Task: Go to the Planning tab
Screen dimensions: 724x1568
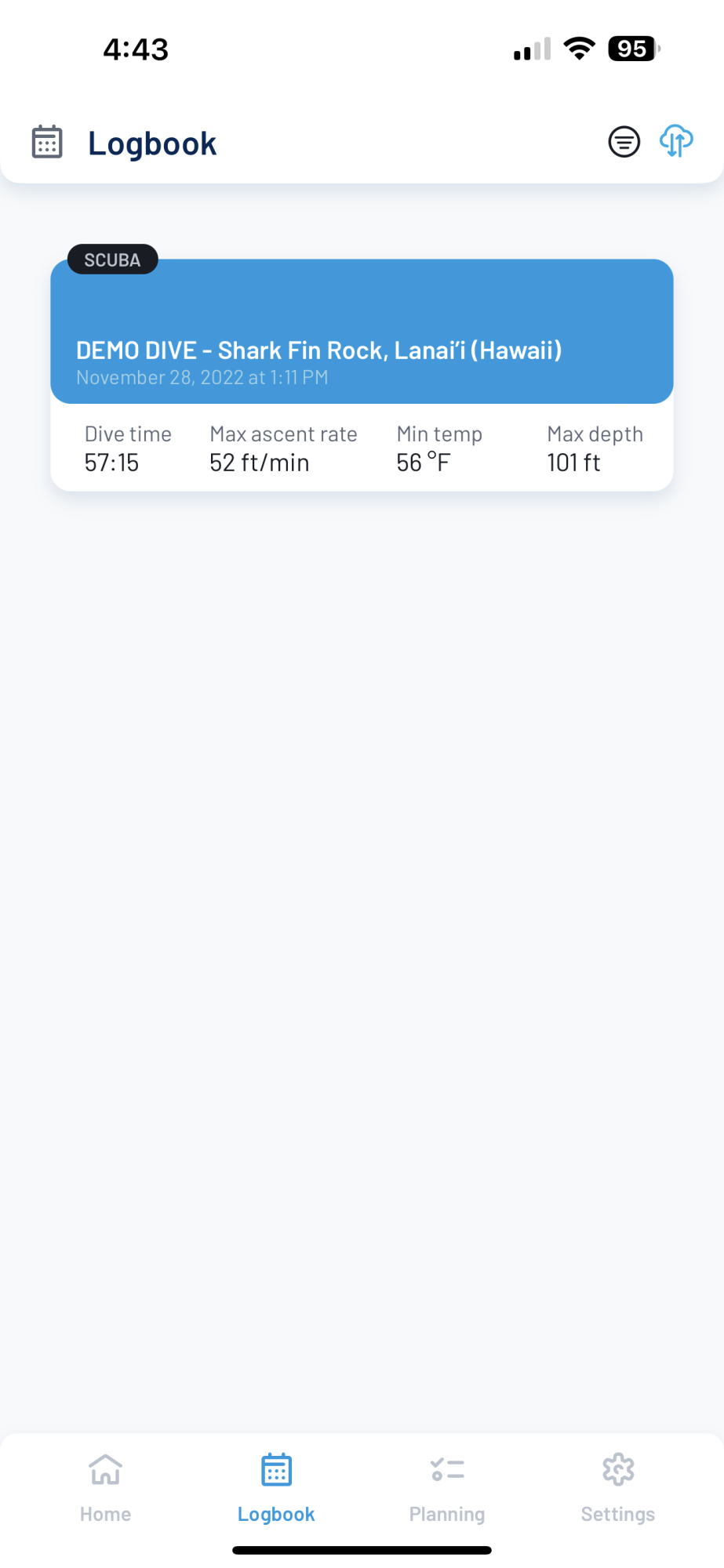Action: click(x=447, y=1486)
